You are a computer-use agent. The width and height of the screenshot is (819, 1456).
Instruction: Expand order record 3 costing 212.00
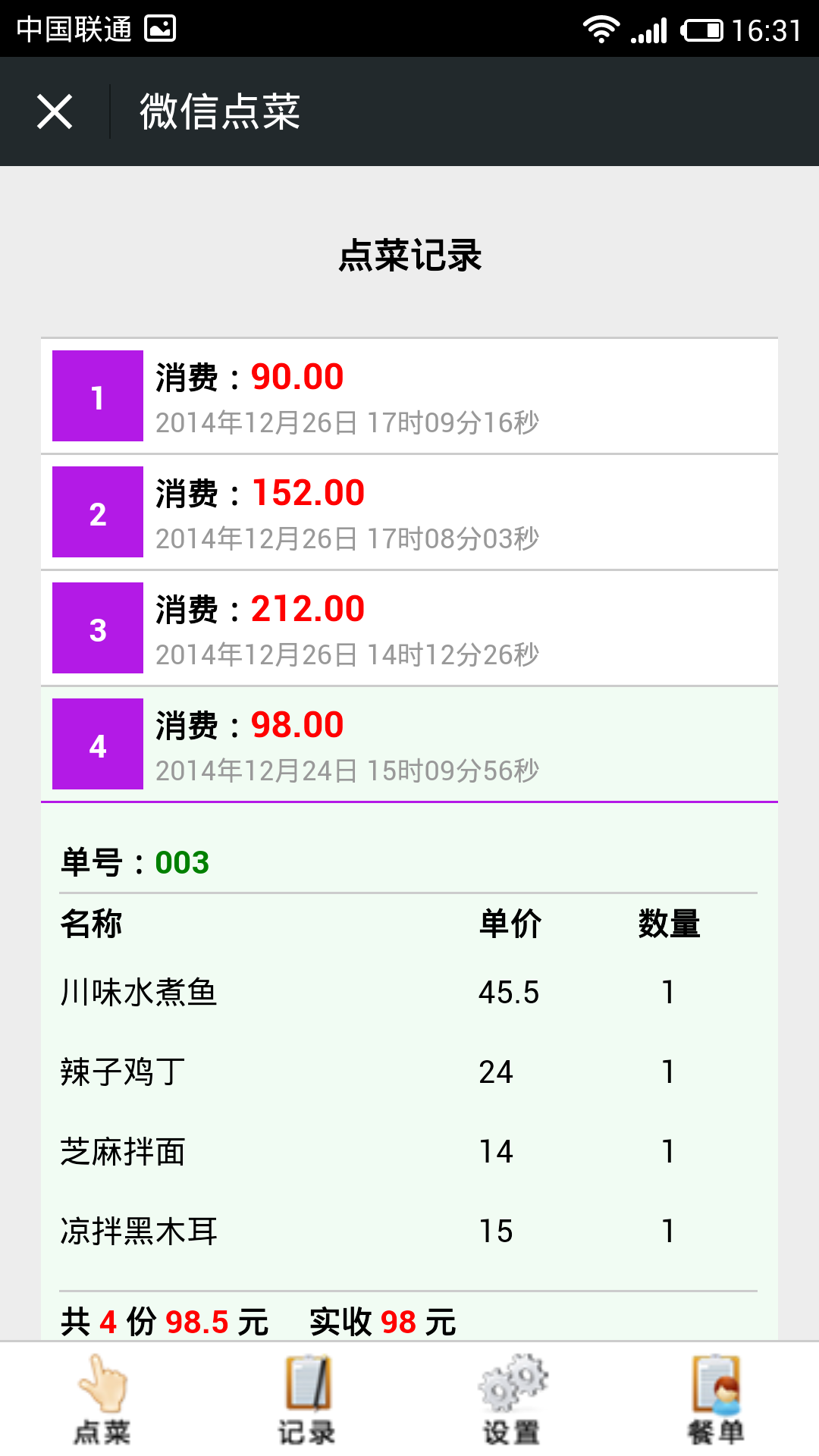pos(409,628)
